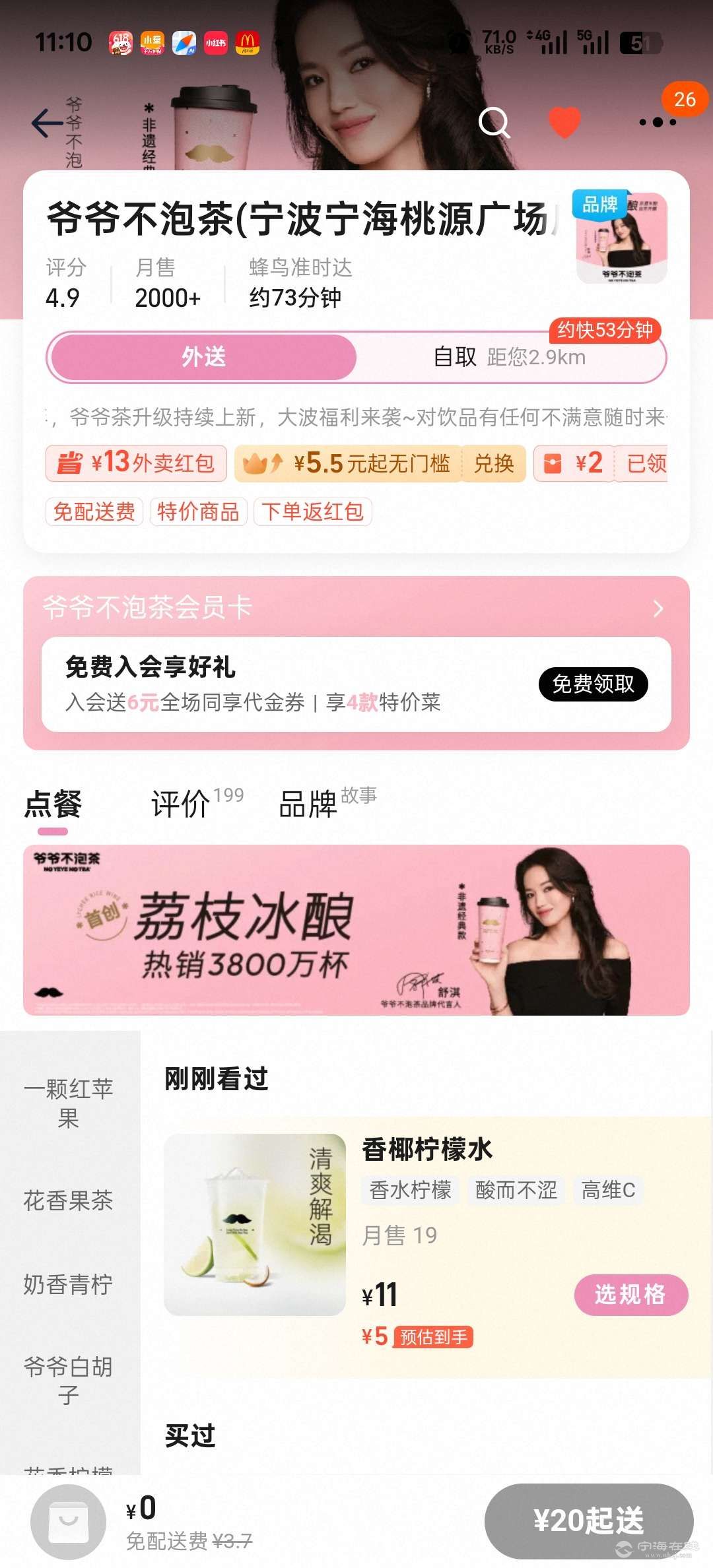Open the shopping bag cart icon
The image size is (713, 1568).
tap(69, 1521)
